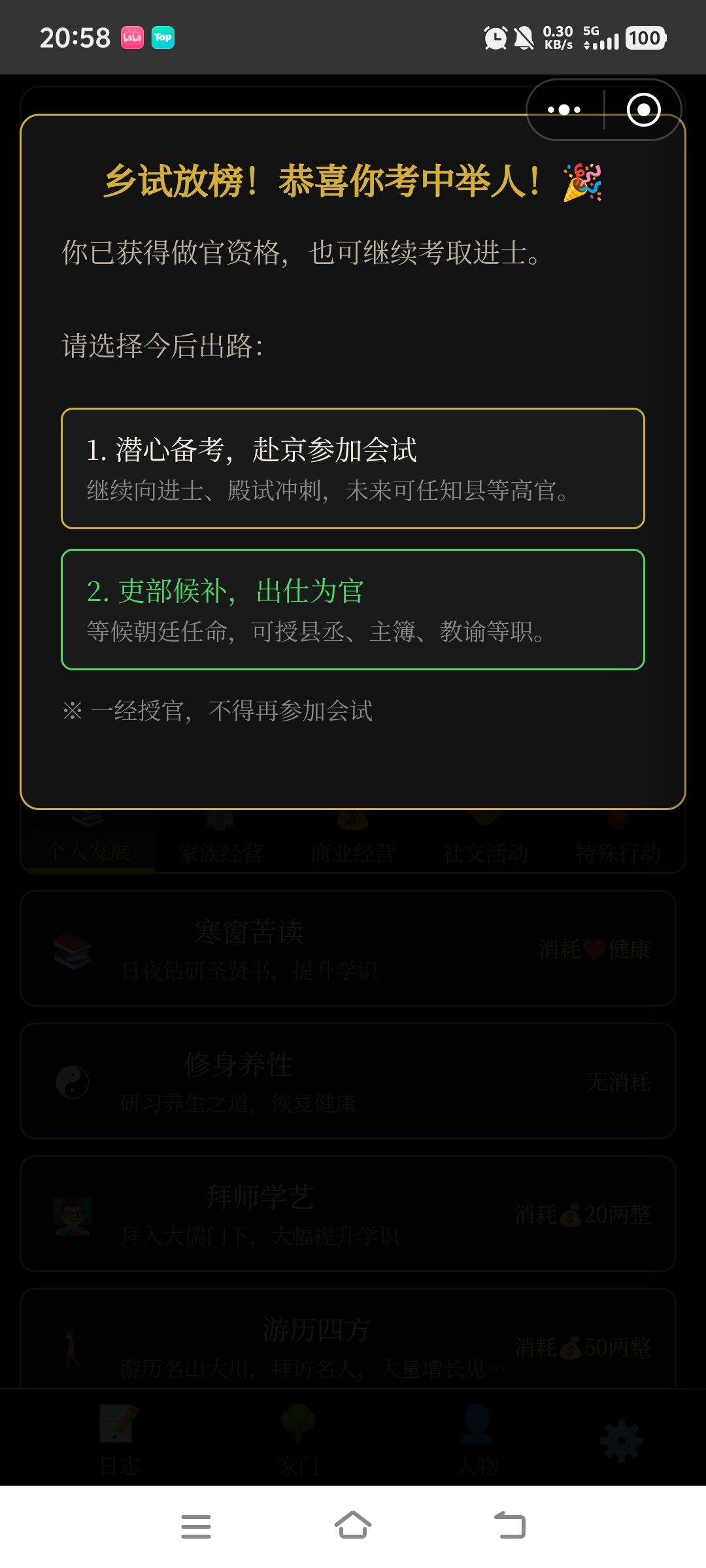Tap the battery level indicator showing 100

click(645, 38)
